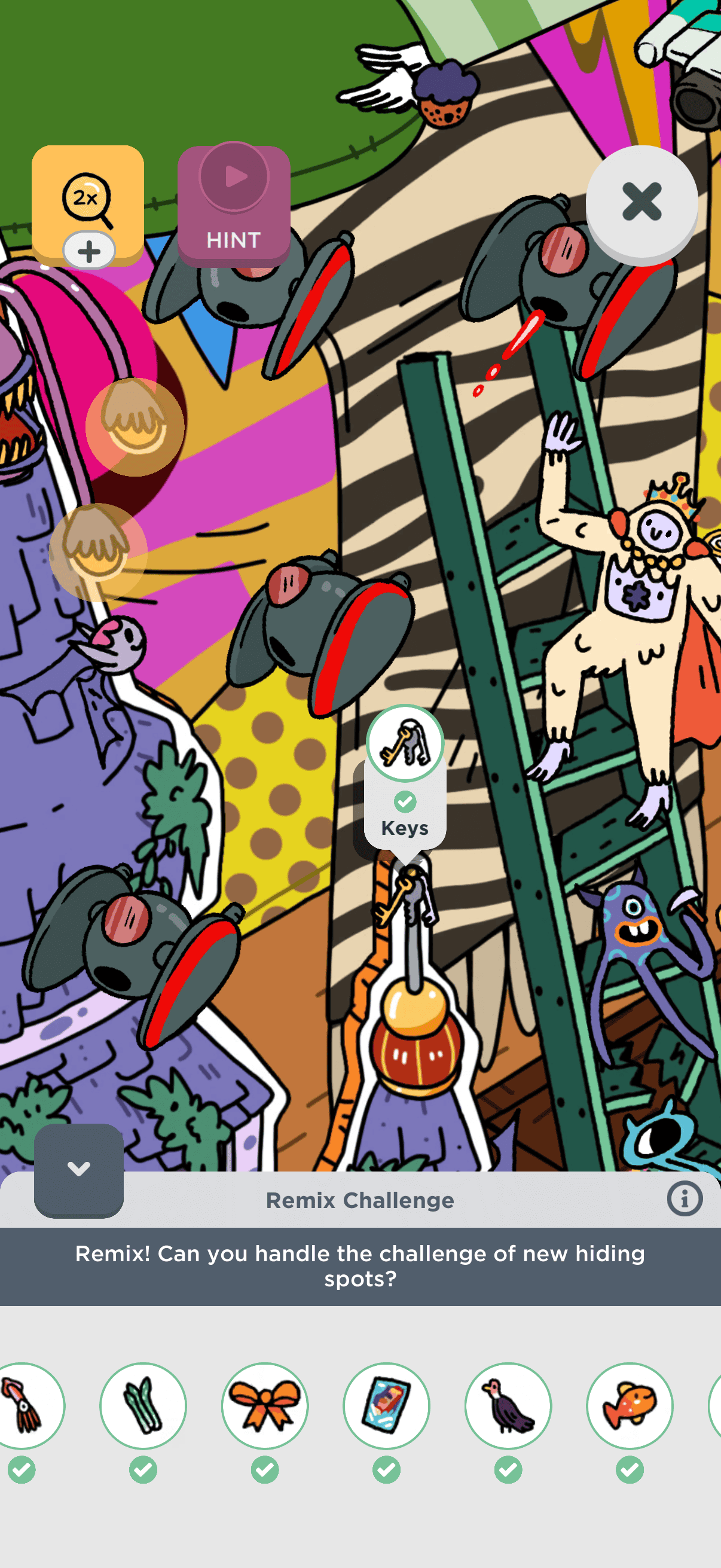
Task: Collapse the Remix Challenge panel
Action: click(78, 1169)
